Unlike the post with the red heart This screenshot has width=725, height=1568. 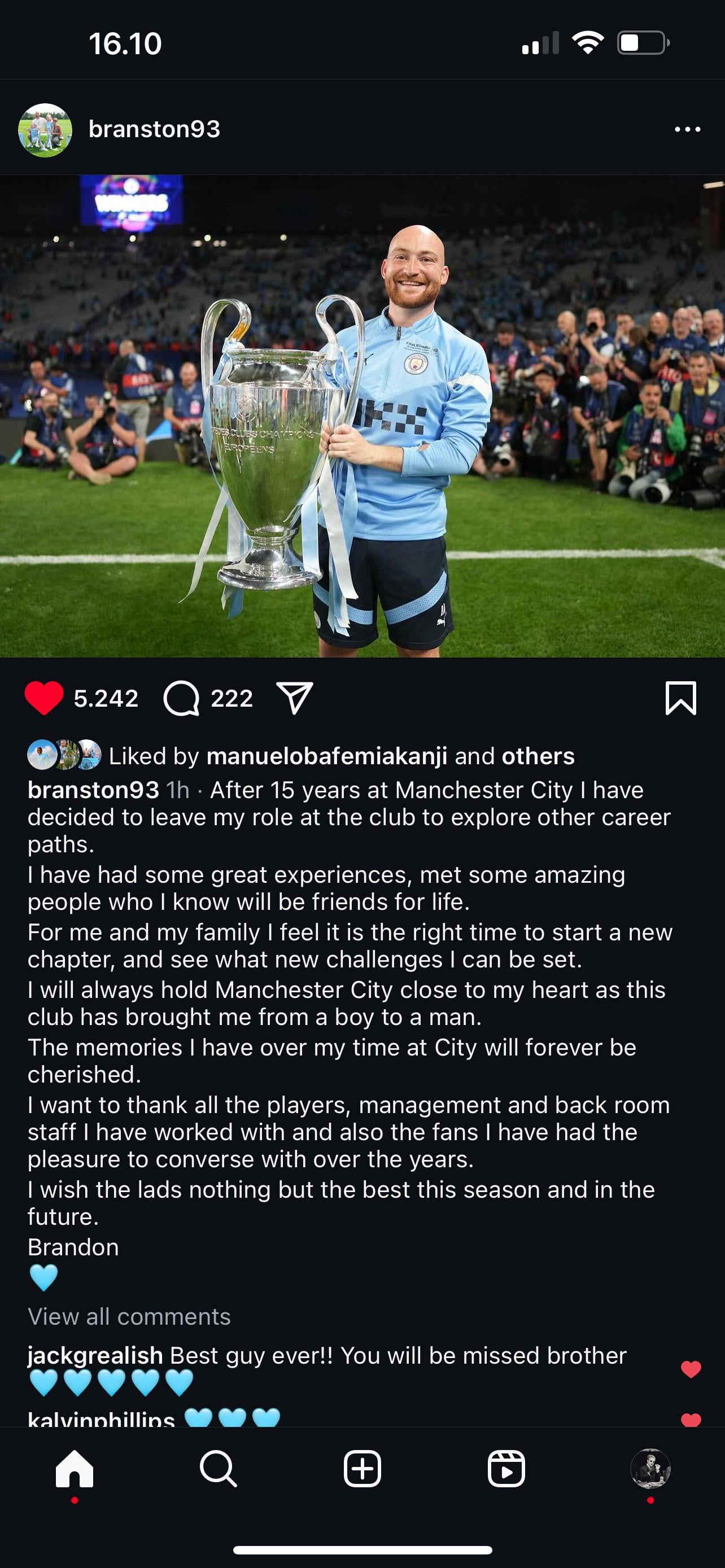pos(44,698)
